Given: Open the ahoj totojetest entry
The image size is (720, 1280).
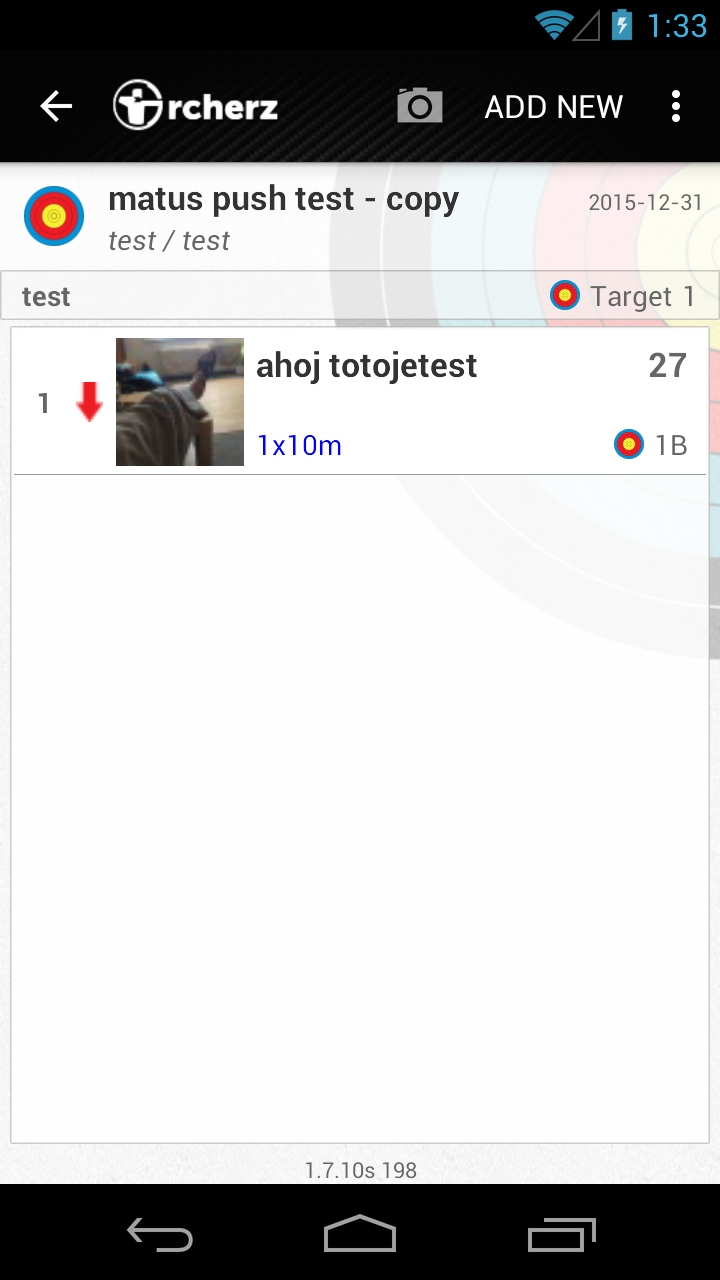Looking at the screenshot, I should 430,400.
